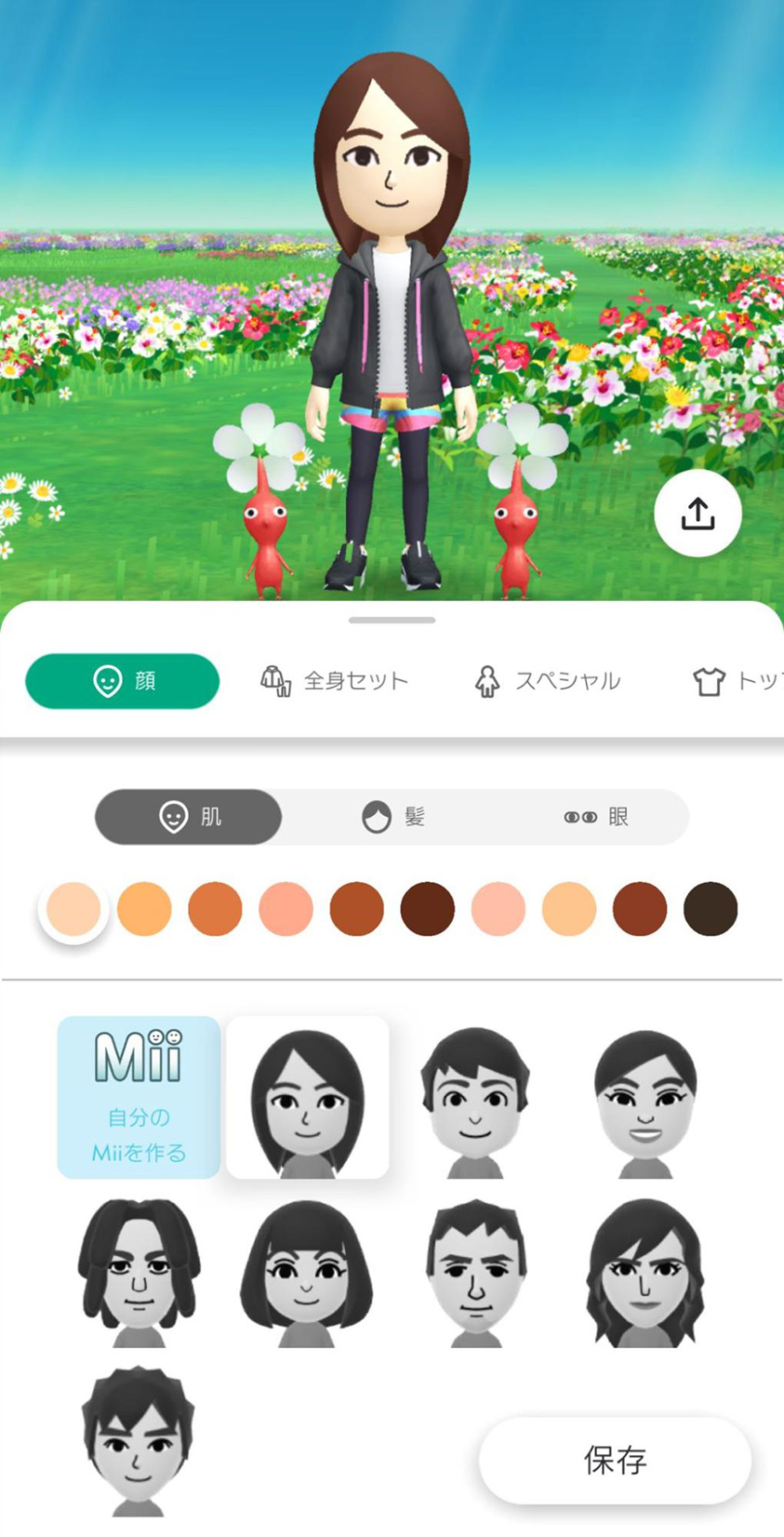Switch to the 髪 (hair) segment
Screen dimensions: 784x1537
point(392,817)
